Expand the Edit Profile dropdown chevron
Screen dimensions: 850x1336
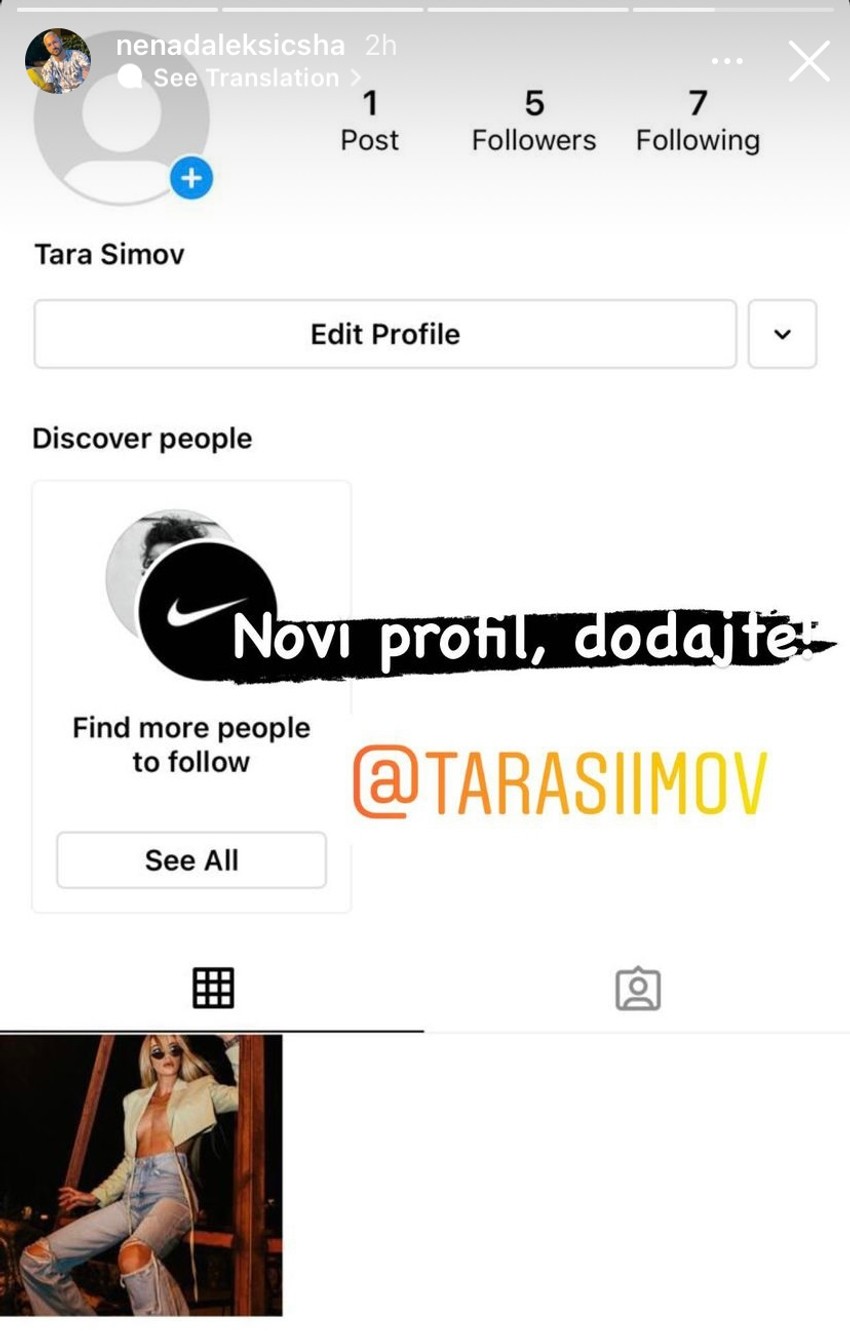tap(783, 334)
